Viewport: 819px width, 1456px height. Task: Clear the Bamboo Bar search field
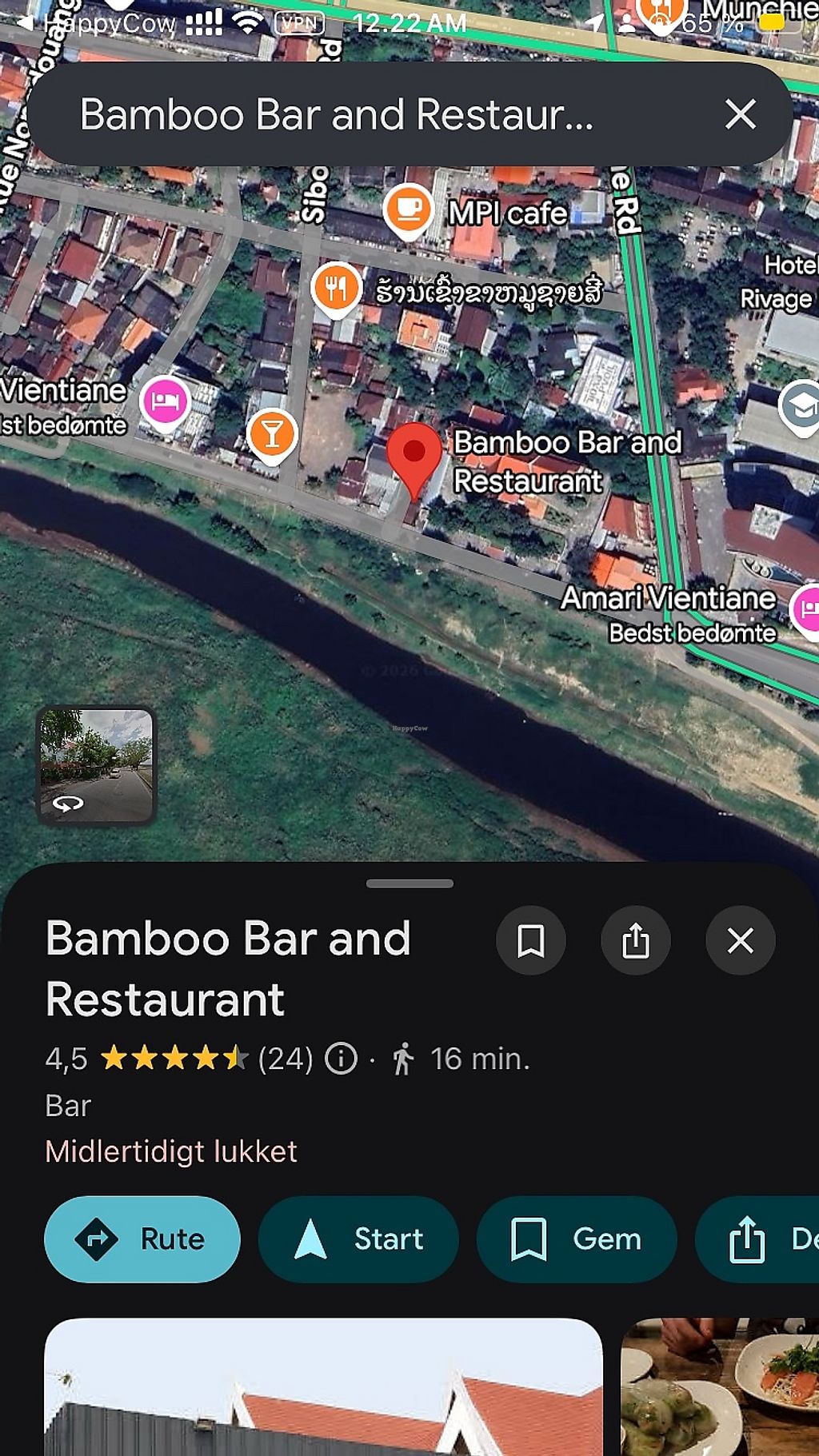[x=740, y=114]
